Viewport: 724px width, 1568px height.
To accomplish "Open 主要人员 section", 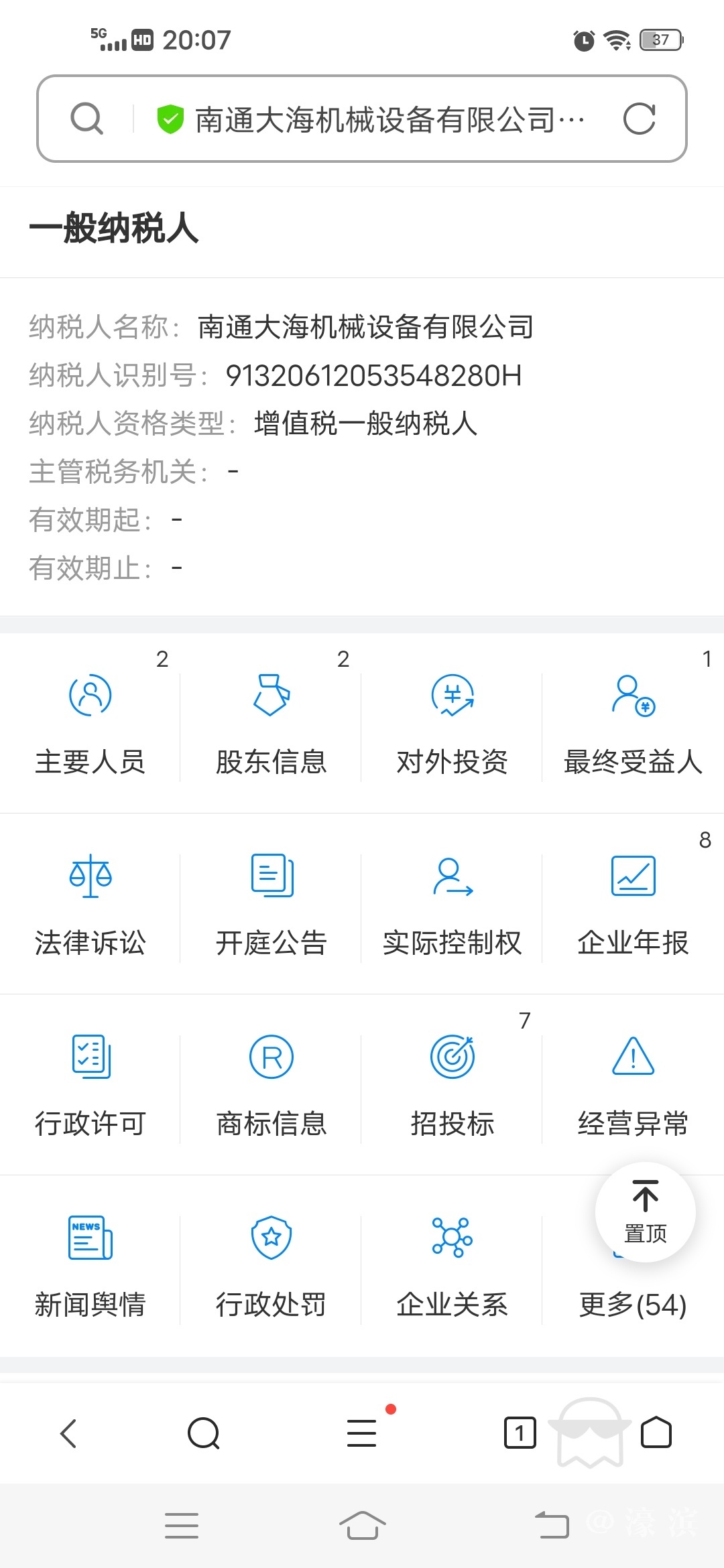I will tap(90, 725).
